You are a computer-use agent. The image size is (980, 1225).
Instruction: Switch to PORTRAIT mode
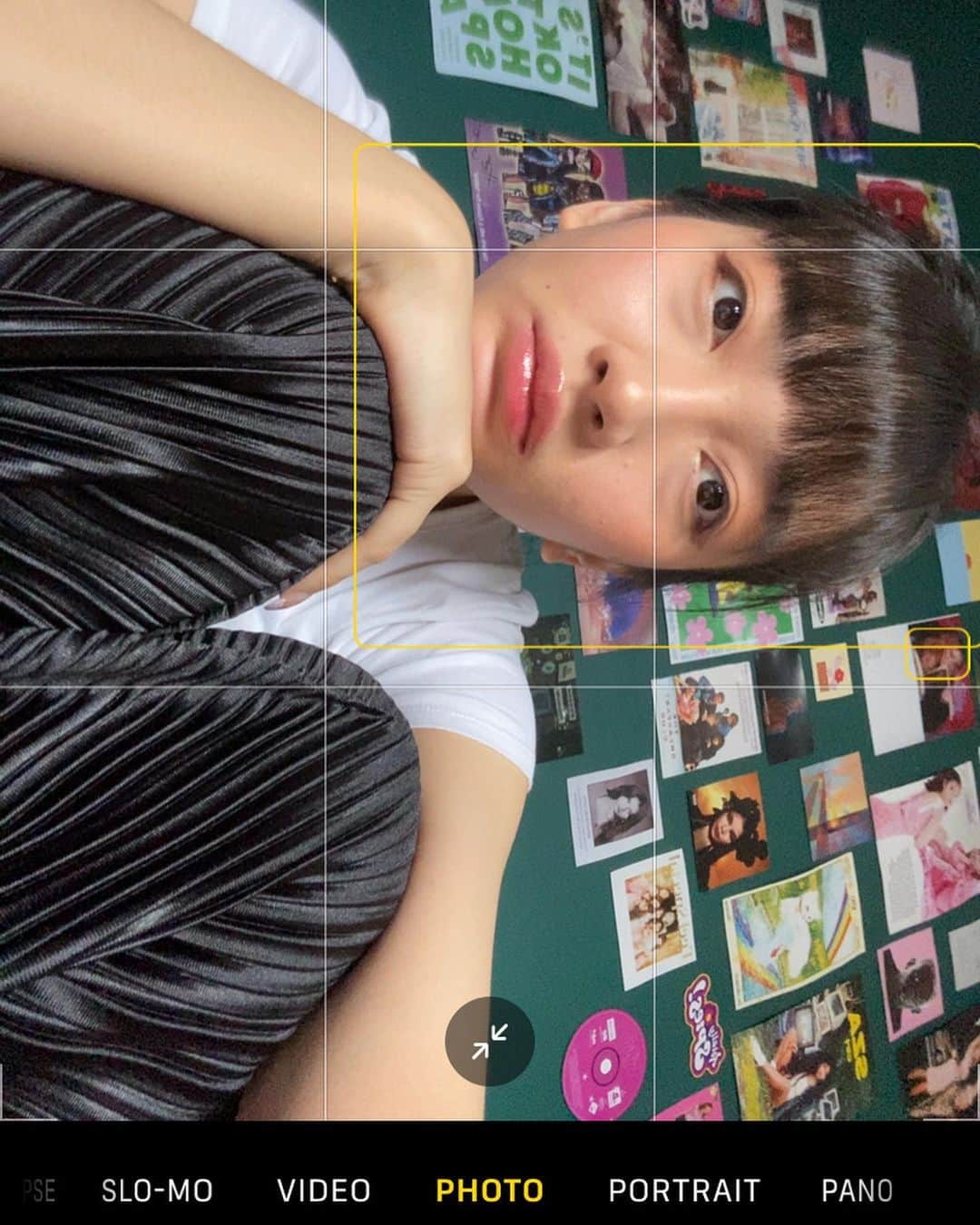(683, 1190)
